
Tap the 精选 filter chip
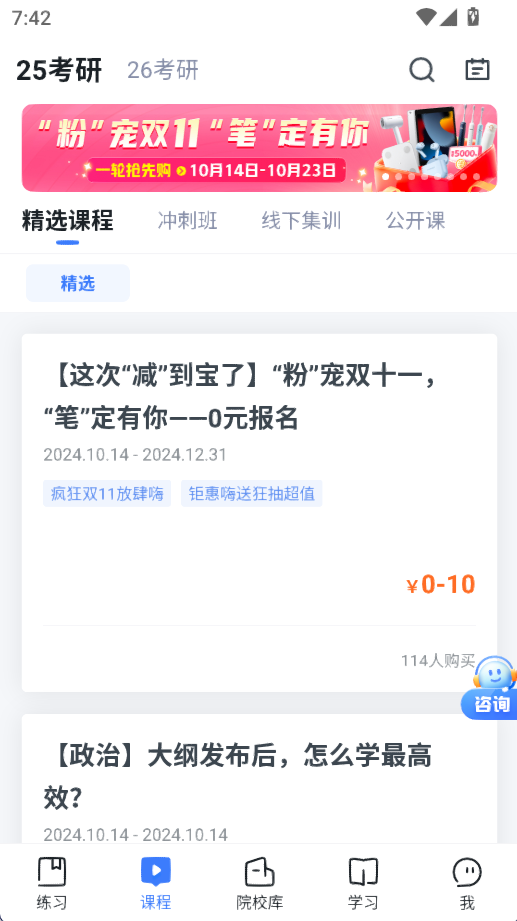[78, 283]
